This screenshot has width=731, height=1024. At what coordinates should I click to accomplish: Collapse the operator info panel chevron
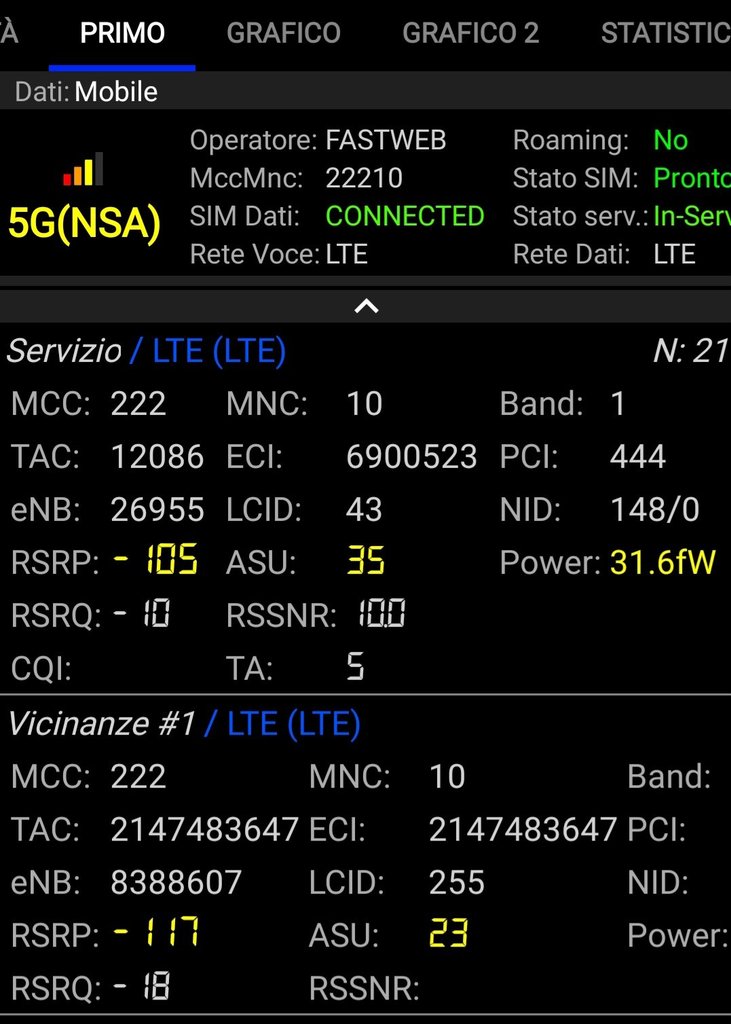366,306
